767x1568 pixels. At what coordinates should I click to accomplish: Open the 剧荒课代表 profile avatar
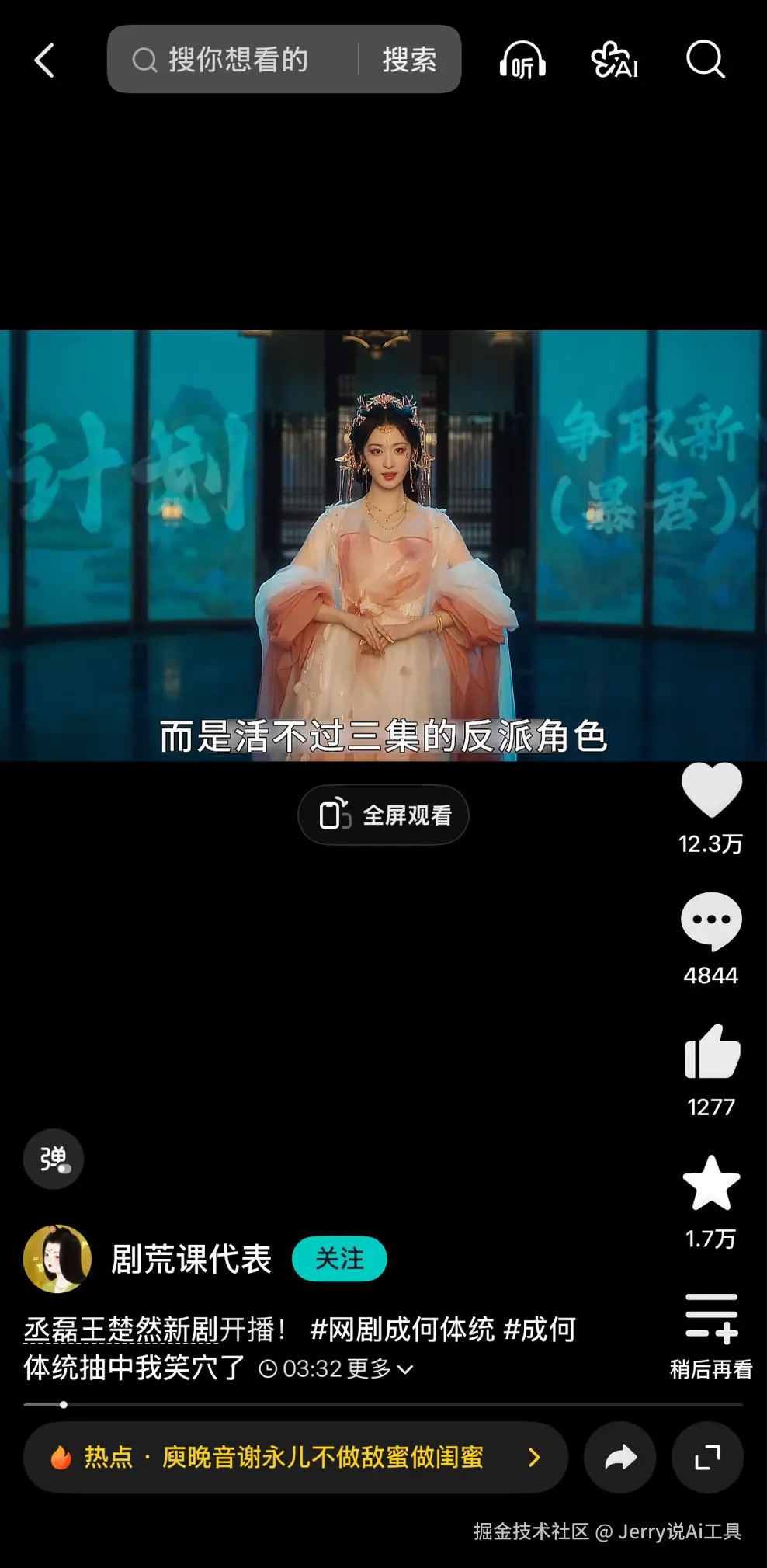pos(57,1259)
